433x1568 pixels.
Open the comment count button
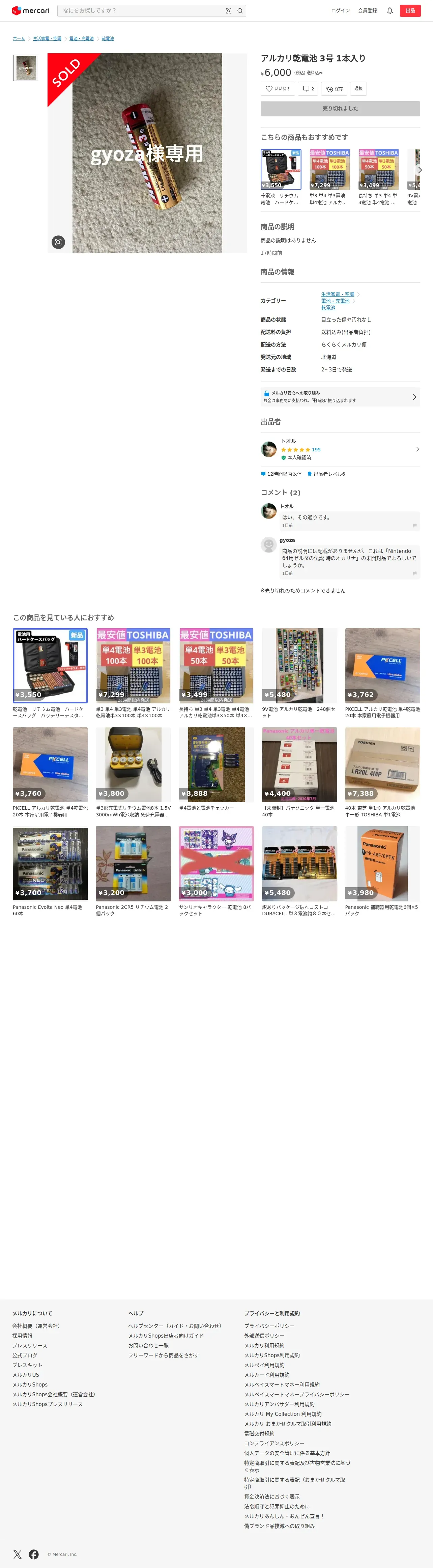click(308, 89)
